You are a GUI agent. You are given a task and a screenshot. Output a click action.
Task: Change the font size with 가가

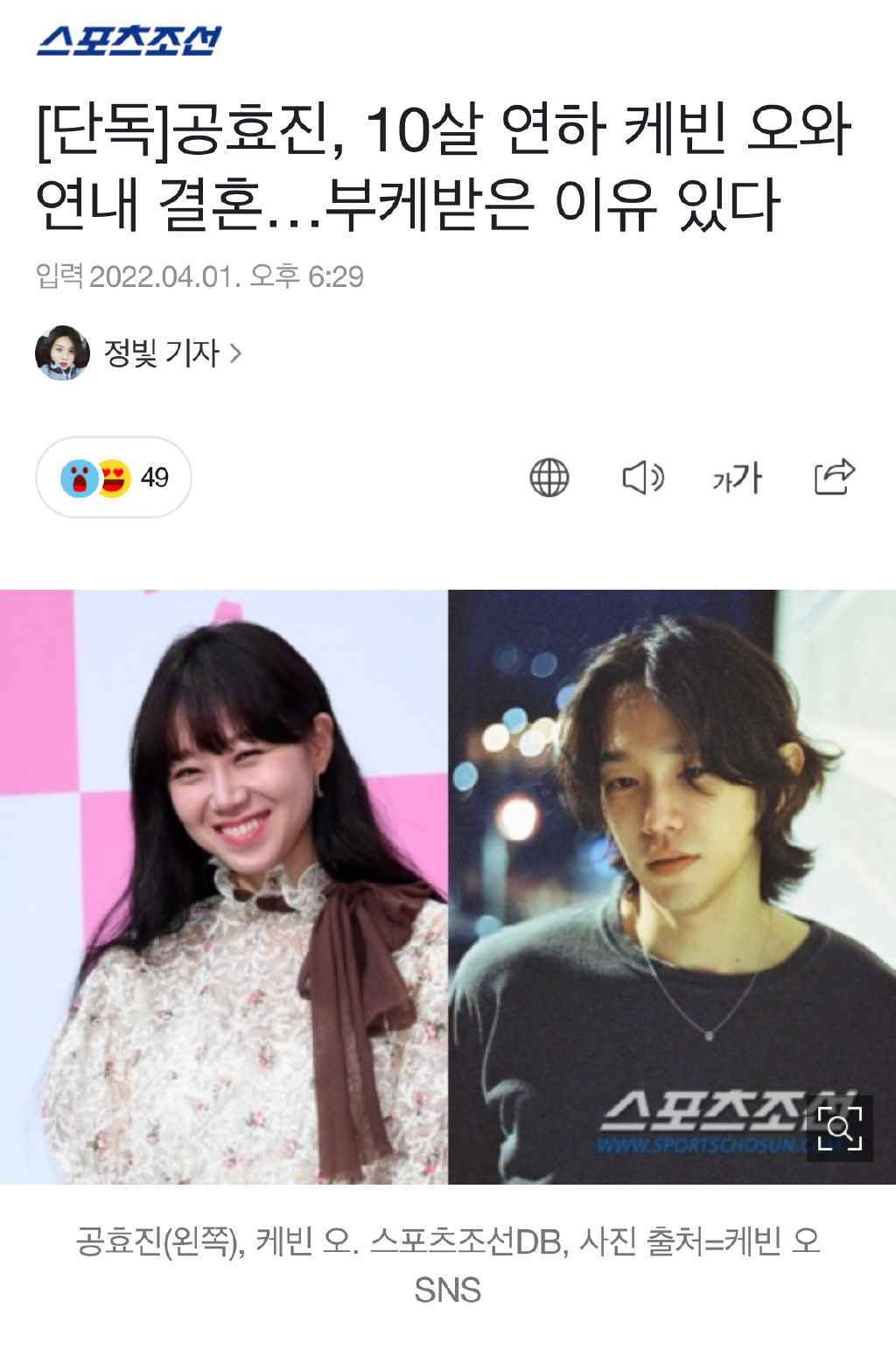point(737,478)
